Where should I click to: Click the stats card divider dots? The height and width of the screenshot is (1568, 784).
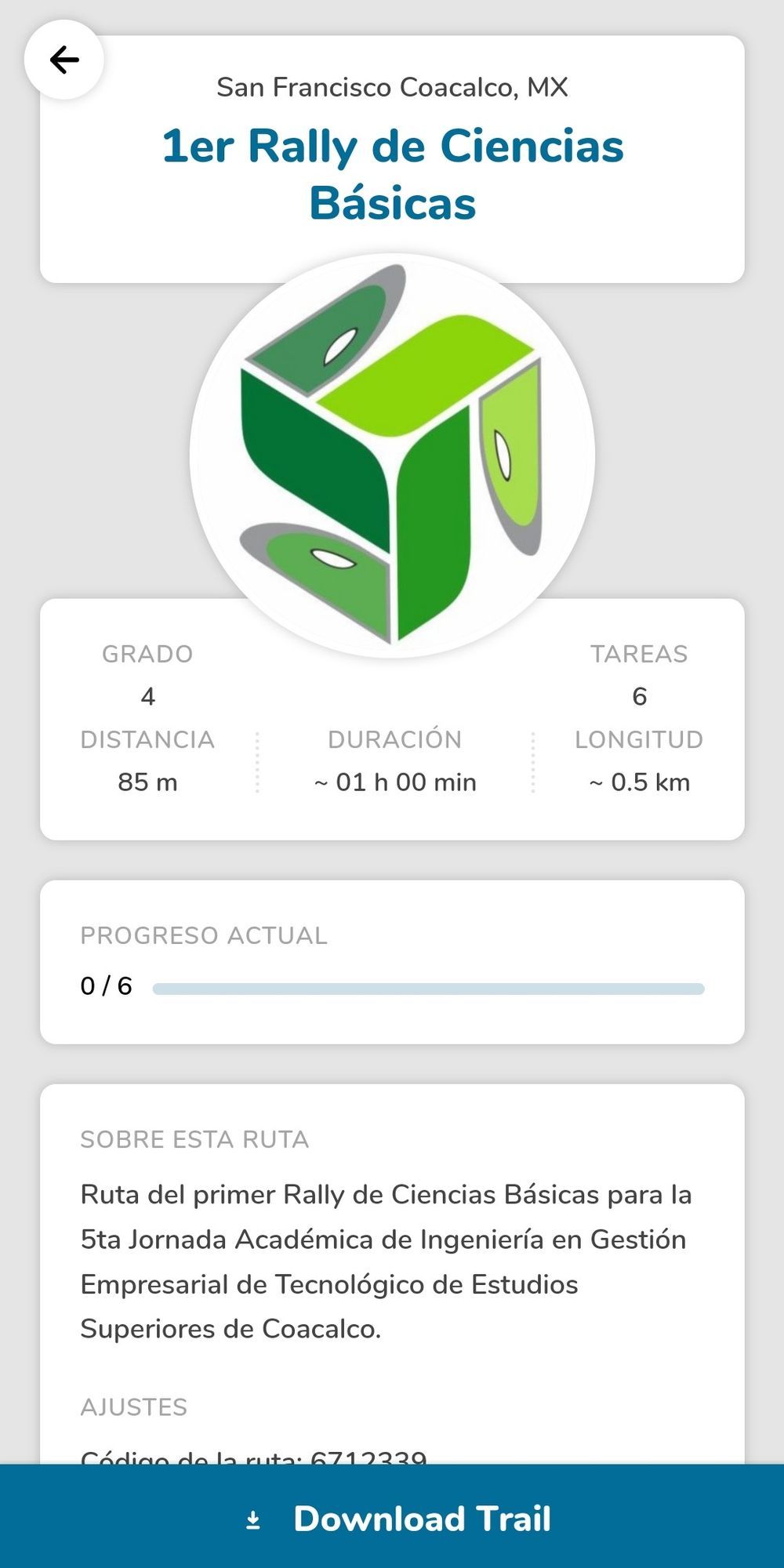tap(258, 759)
